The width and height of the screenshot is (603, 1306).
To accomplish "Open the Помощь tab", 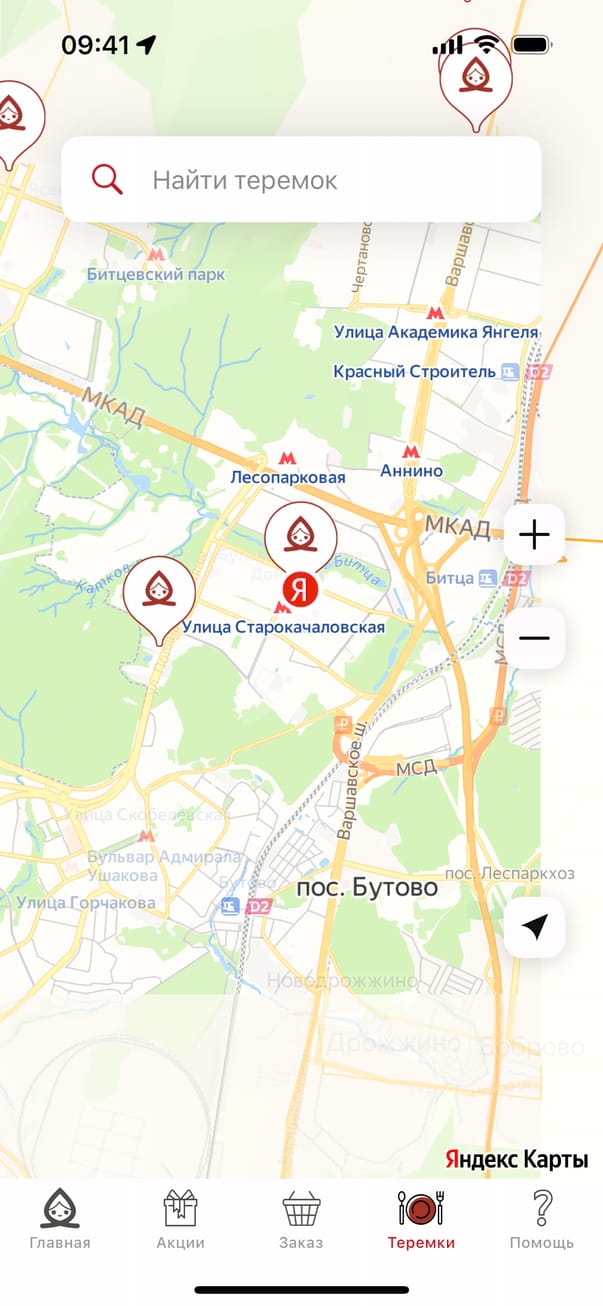I will click(542, 1220).
